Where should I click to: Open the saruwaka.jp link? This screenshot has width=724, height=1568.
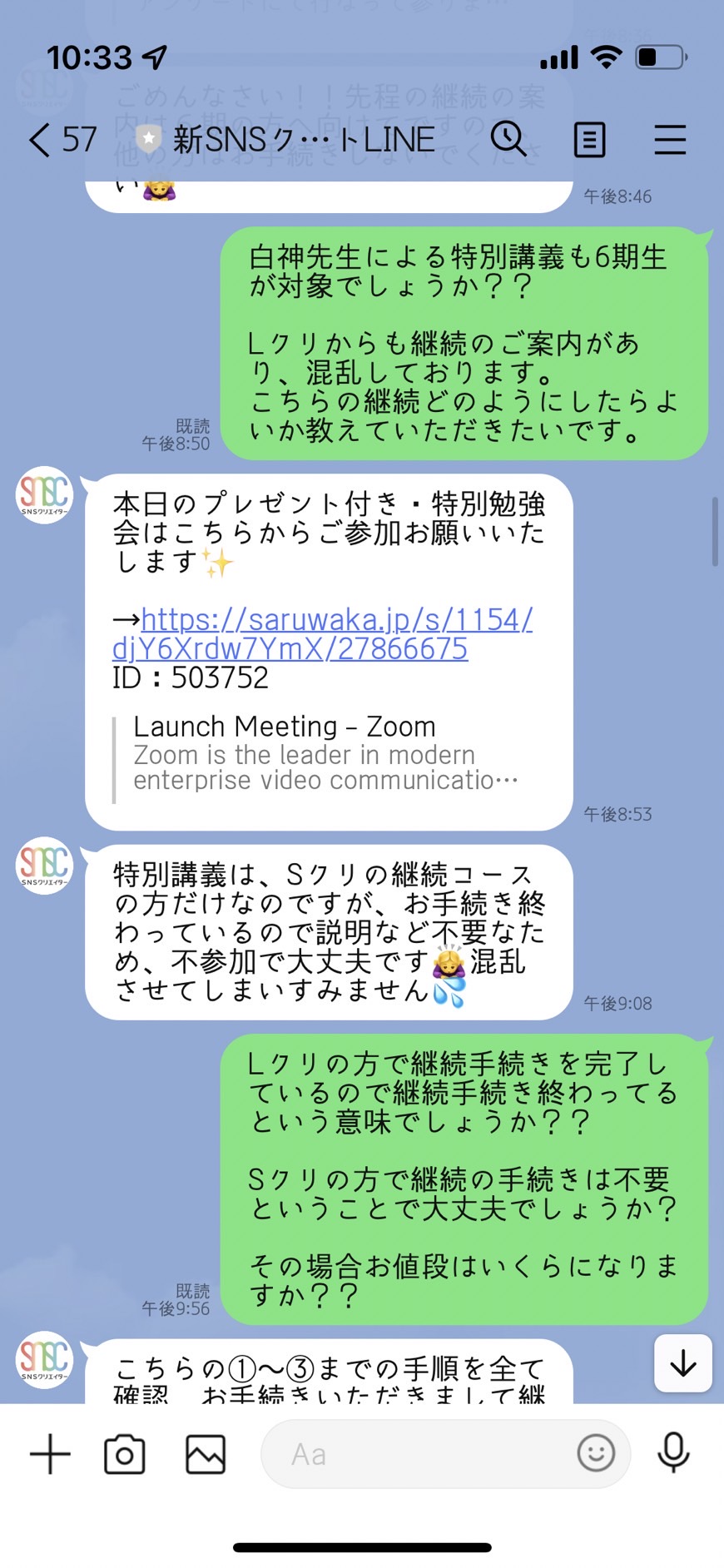click(x=323, y=633)
